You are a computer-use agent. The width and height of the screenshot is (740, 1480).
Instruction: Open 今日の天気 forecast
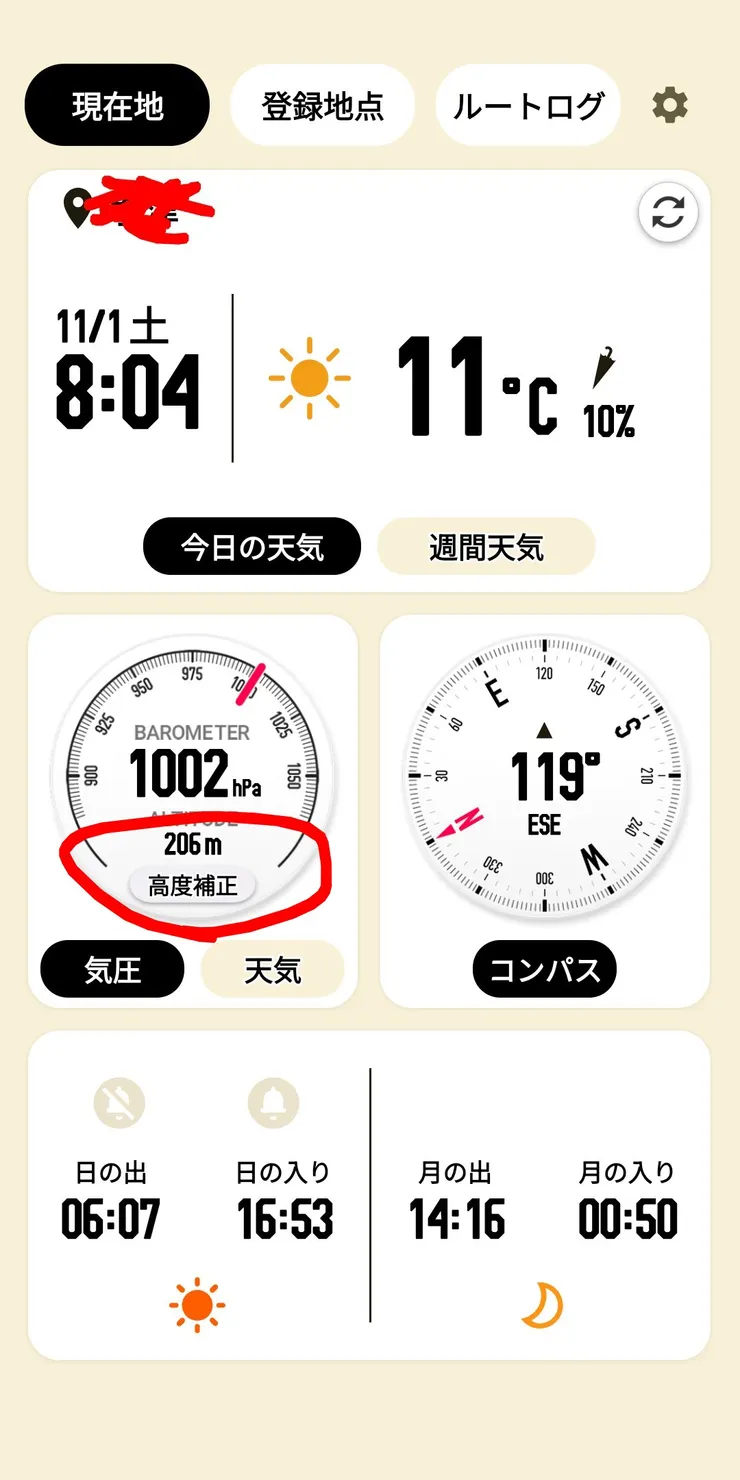[x=252, y=546]
